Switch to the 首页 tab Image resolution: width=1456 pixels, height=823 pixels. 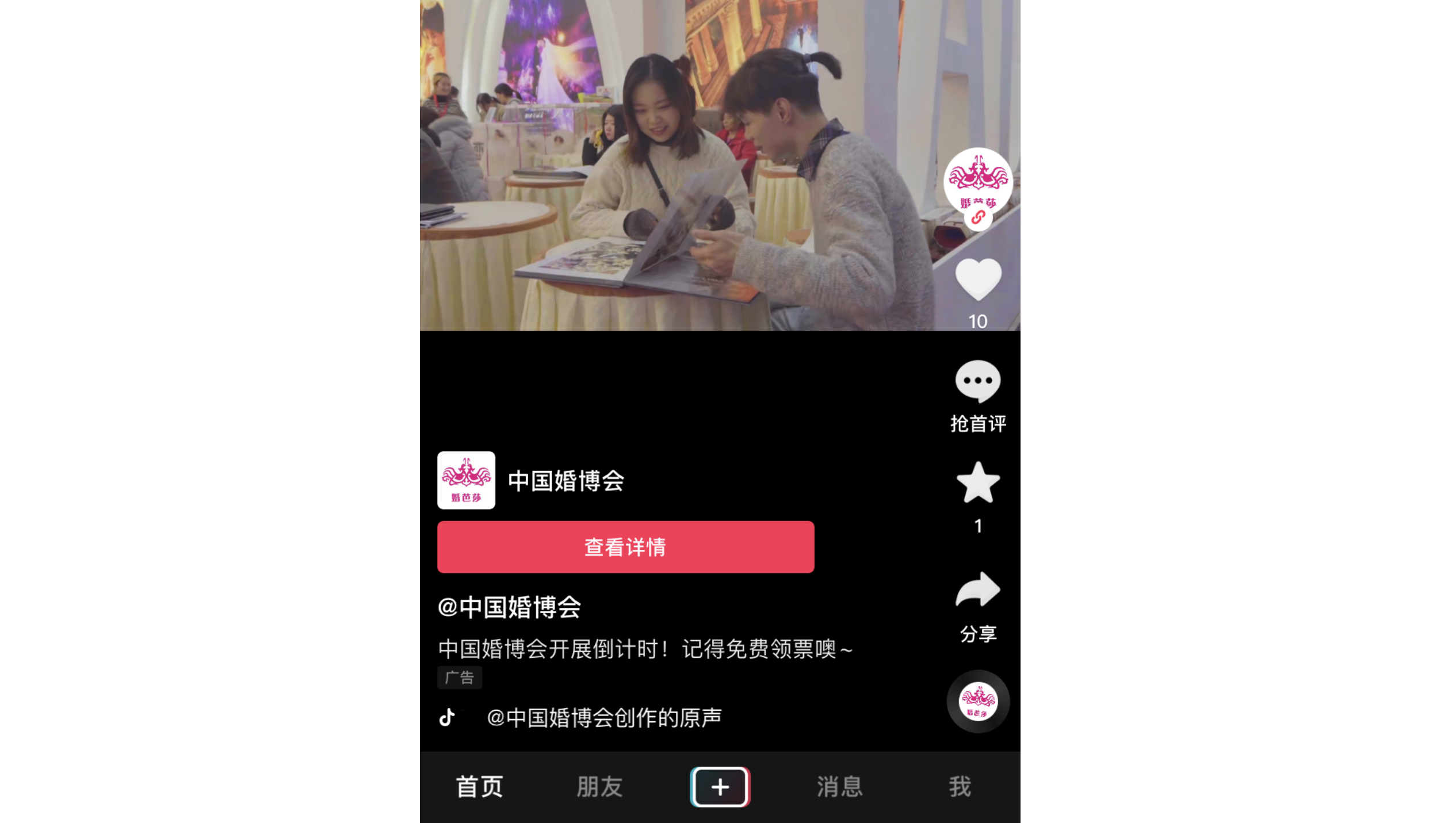point(479,787)
